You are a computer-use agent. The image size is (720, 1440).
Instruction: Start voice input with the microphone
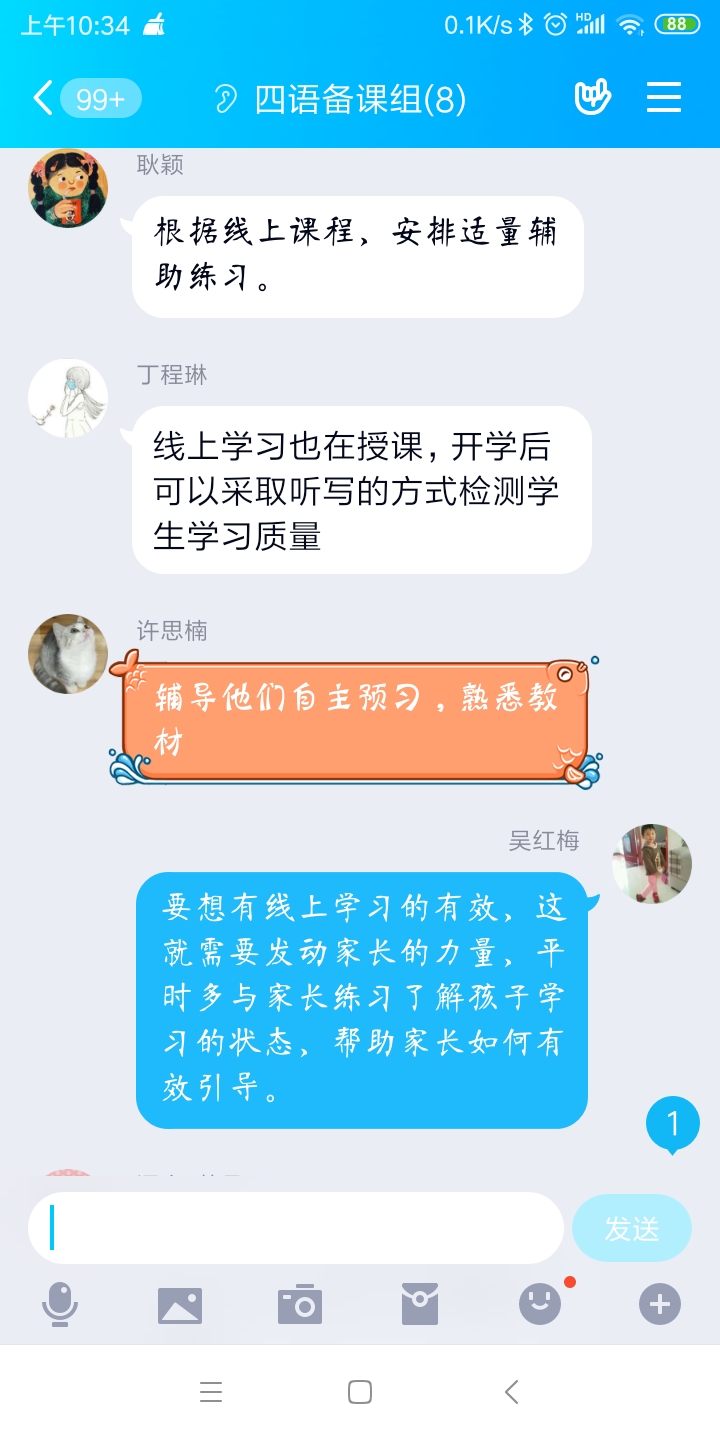60,1305
